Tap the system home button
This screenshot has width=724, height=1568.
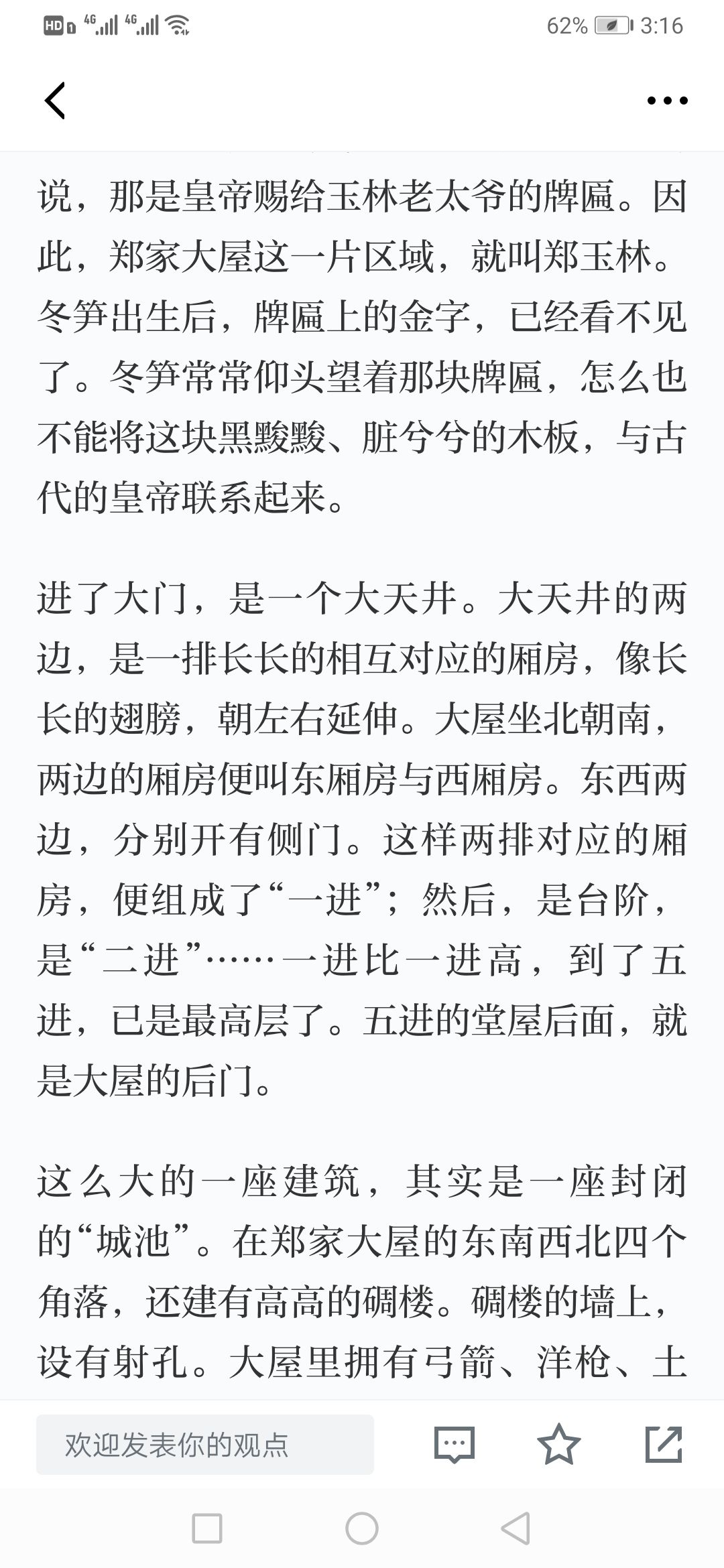362,1529
